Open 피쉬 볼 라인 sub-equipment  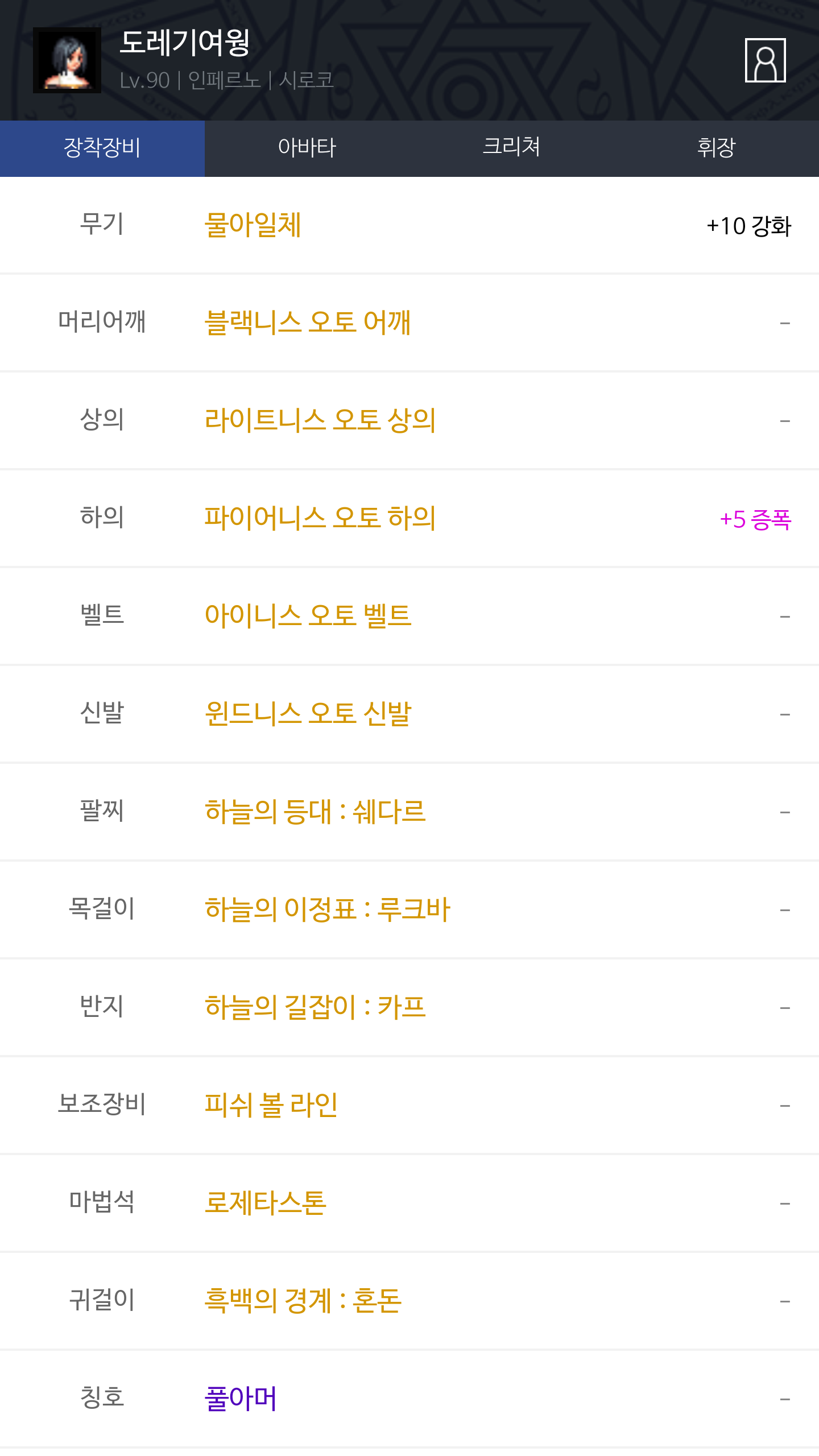click(271, 1106)
